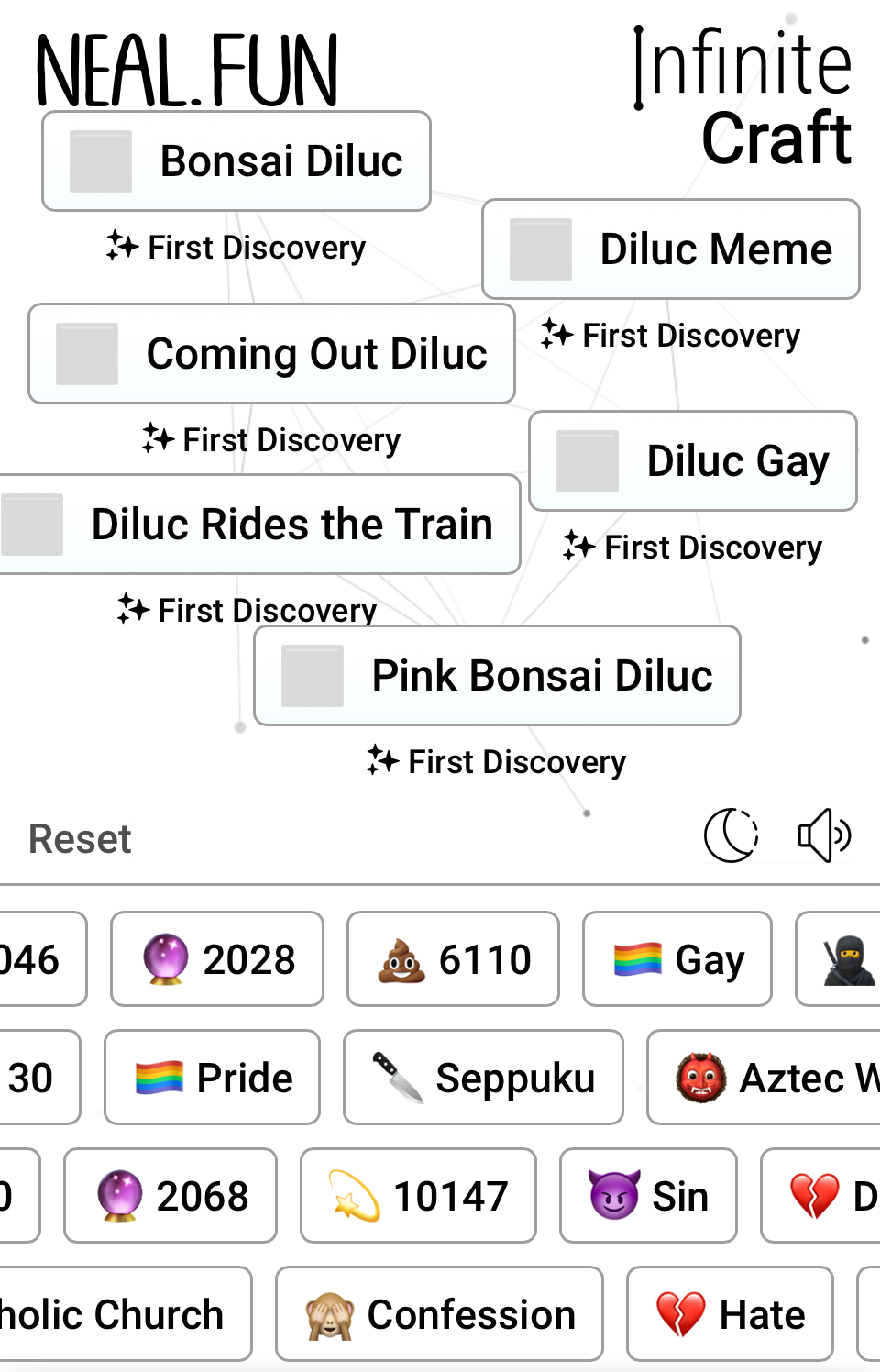Viewport: 880px width, 1372px height.
Task: Choose the Hate chip
Action: point(730,1314)
